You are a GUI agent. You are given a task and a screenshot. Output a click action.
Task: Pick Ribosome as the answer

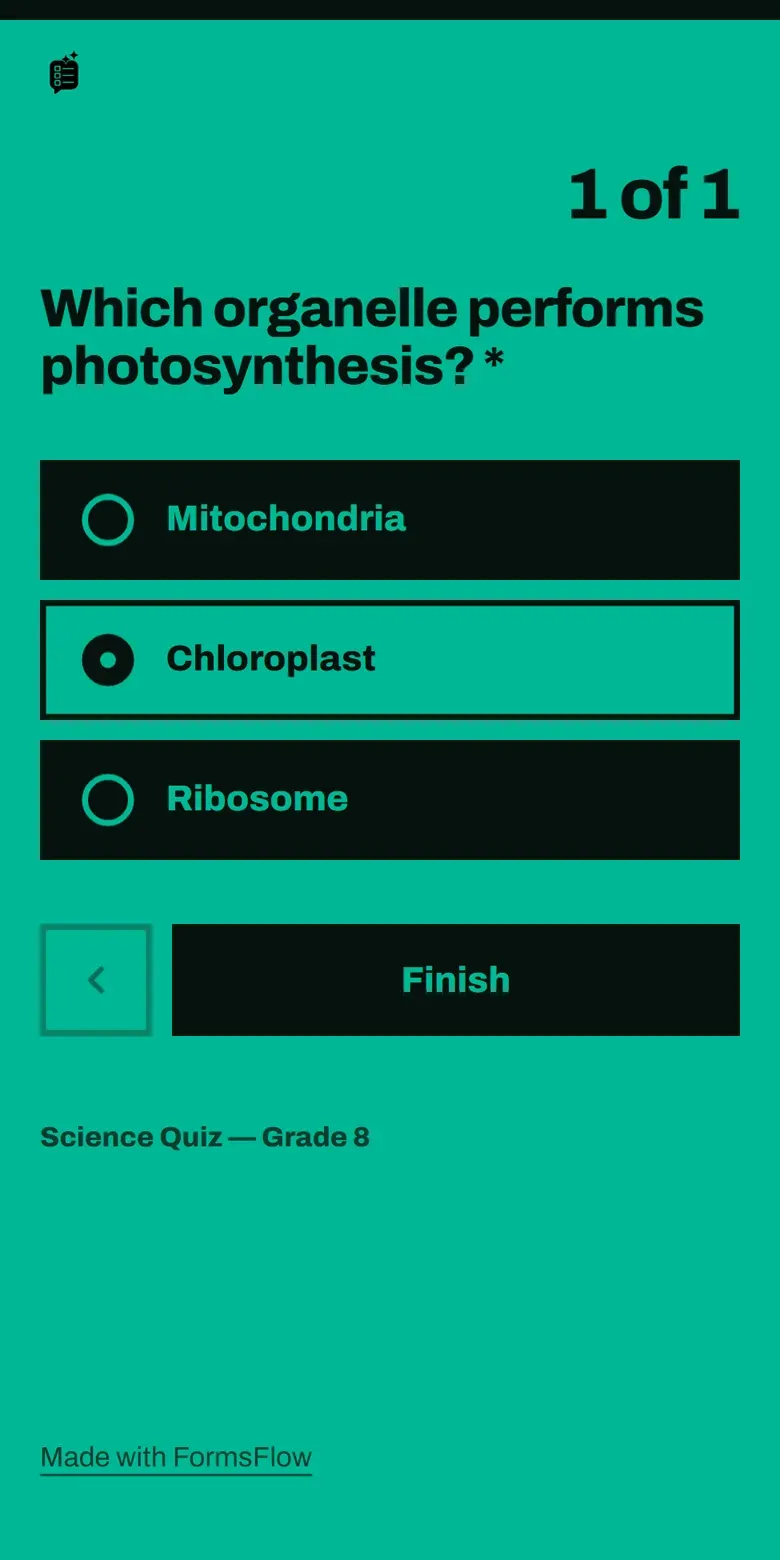pyautogui.click(x=390, y=800)
